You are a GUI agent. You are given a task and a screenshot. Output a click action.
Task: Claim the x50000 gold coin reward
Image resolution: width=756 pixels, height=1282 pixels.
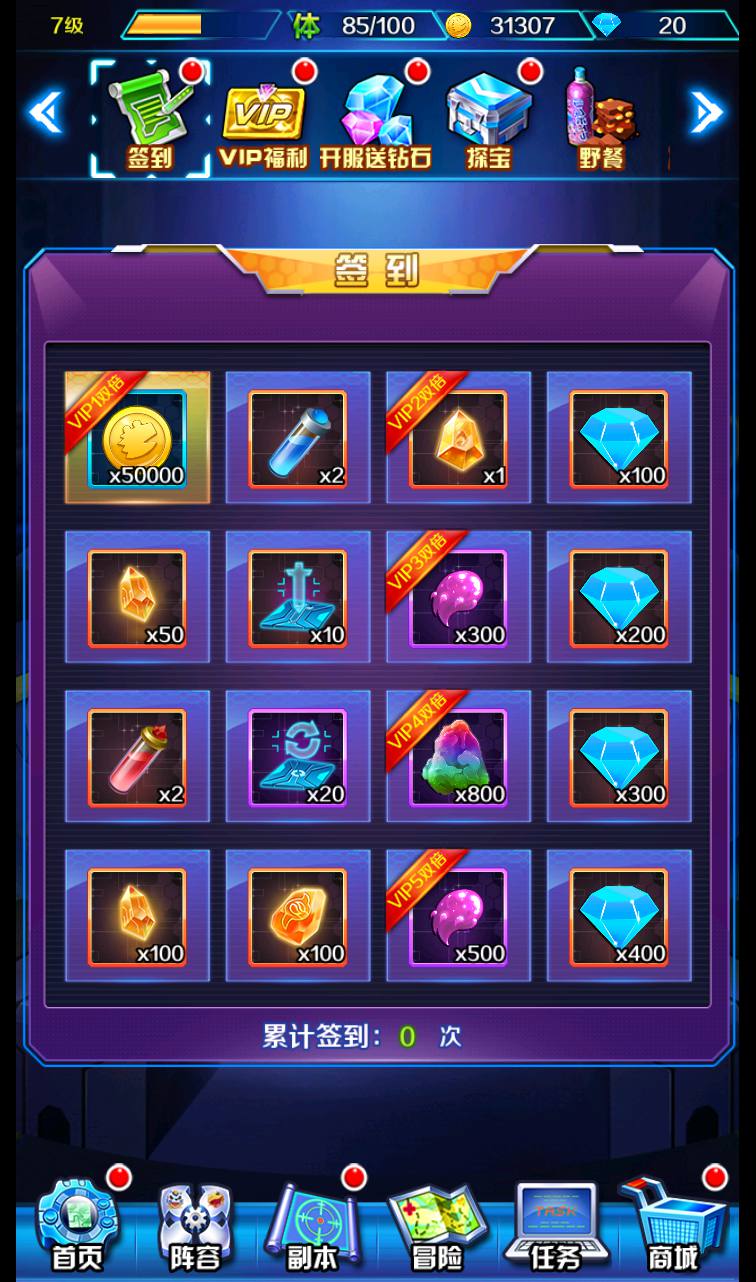[x=138, y=438]
